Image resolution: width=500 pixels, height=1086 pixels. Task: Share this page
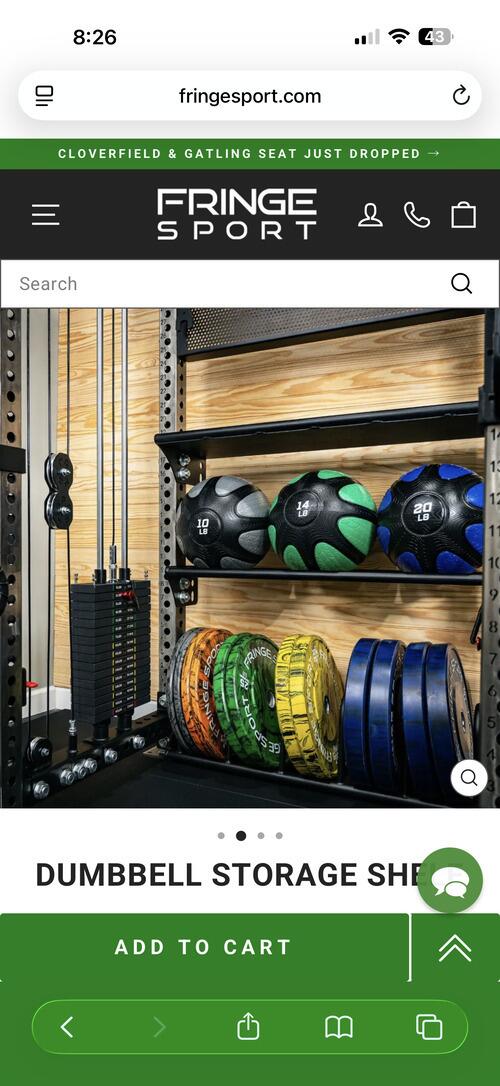[x=248, y=1026]
